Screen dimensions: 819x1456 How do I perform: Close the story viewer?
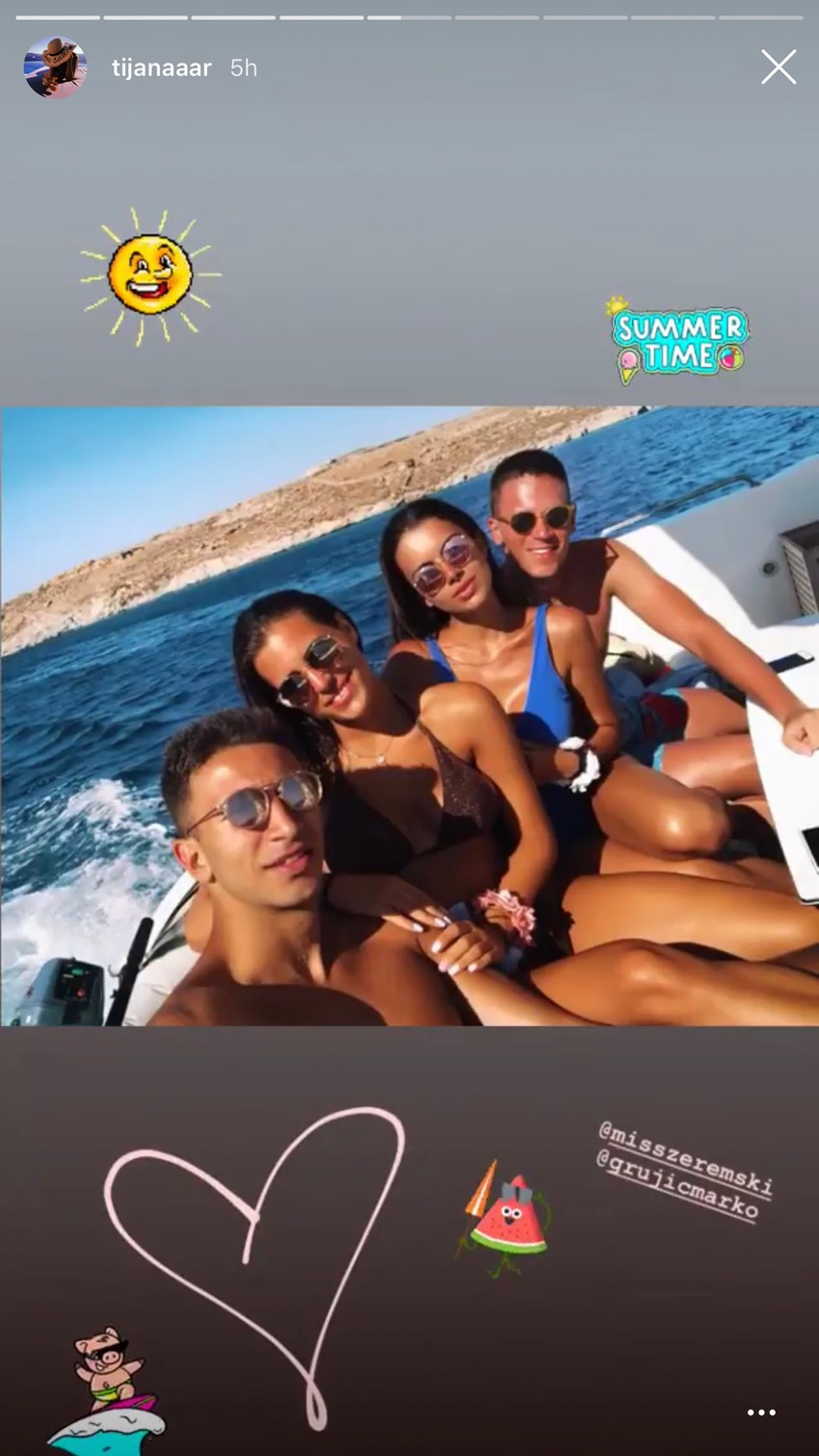779,67
